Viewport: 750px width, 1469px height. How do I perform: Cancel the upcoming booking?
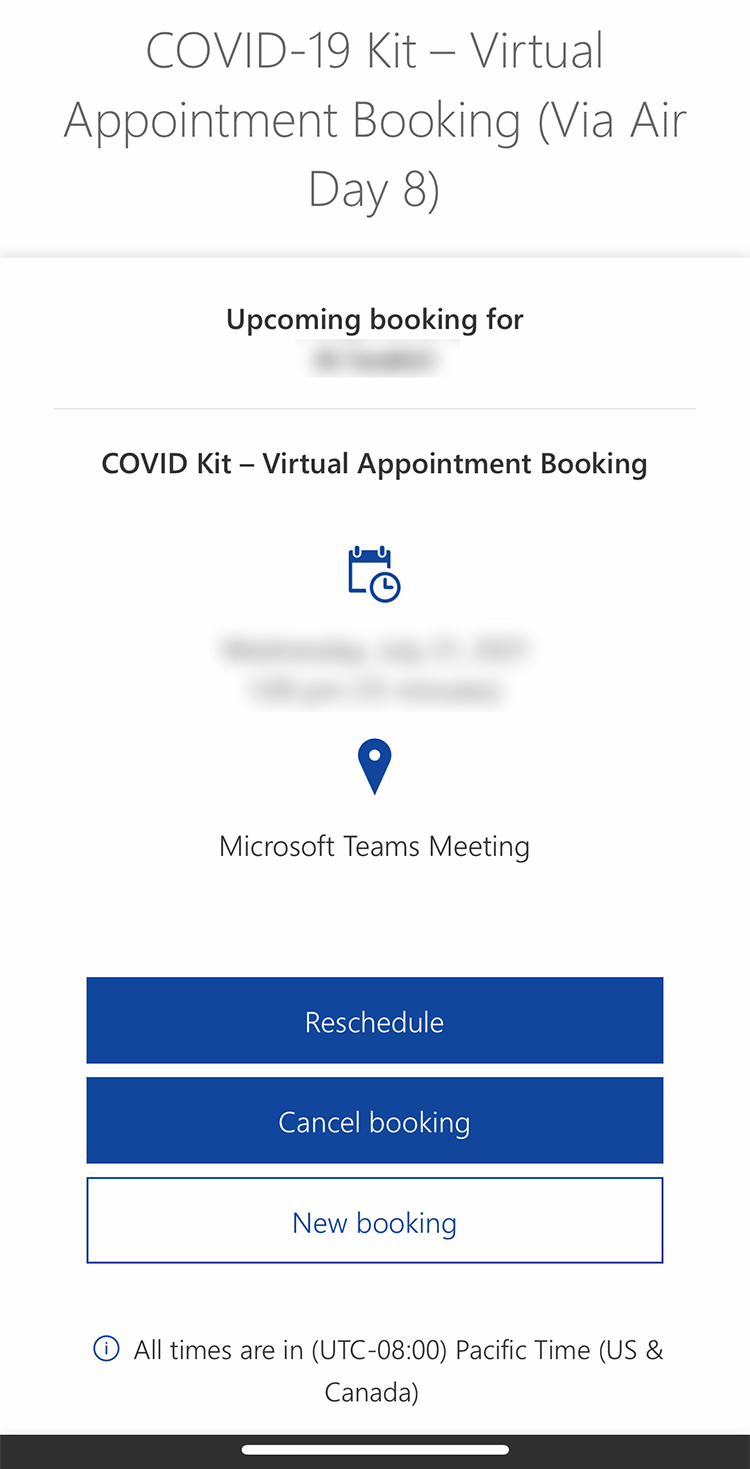click(374, 1120)
